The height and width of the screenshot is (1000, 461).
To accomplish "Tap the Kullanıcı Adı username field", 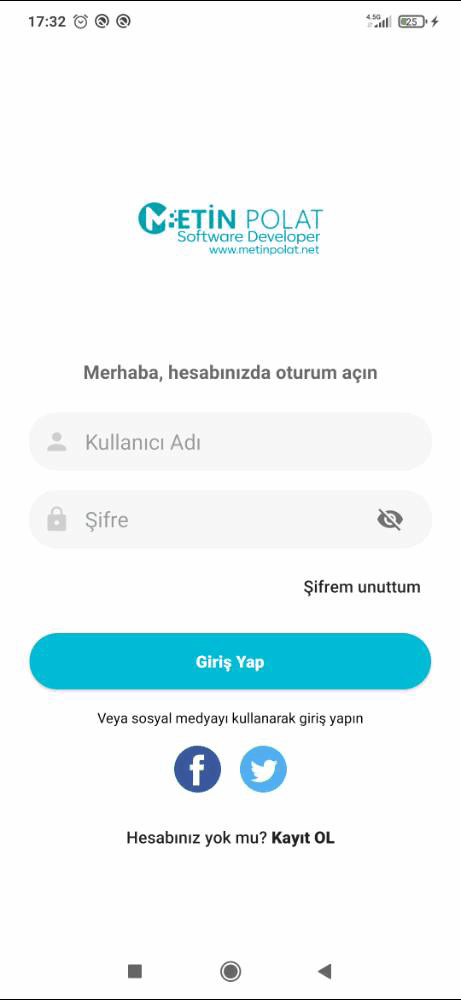I will pos(230,442).
